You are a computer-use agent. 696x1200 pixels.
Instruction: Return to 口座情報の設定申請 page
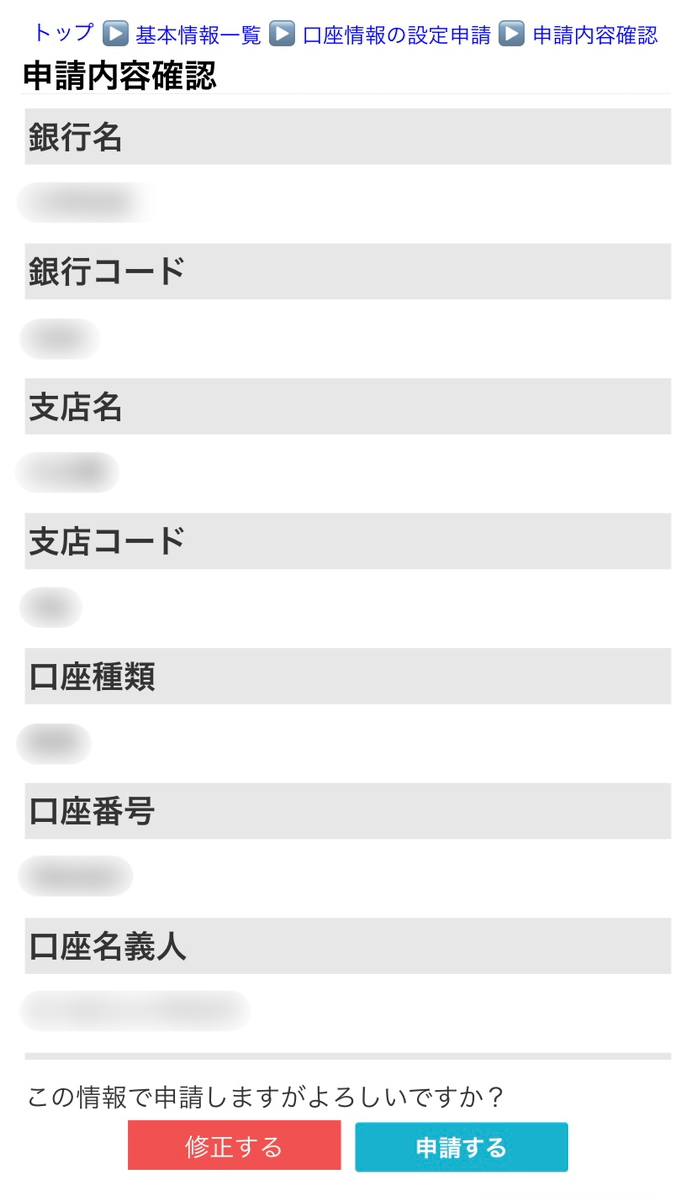pyautogui.click(x=397, y=35)
